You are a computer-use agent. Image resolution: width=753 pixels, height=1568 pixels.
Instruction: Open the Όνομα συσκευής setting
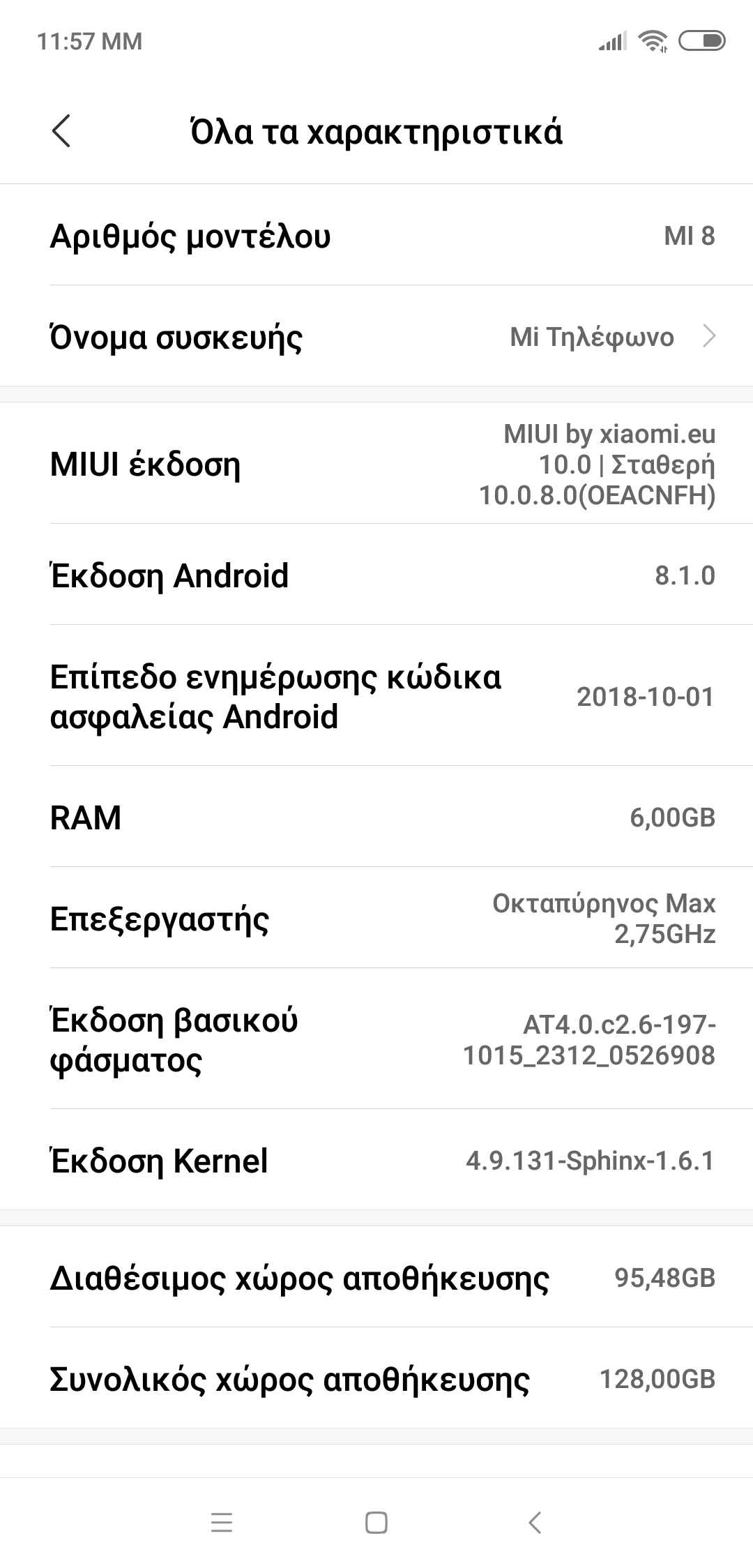(x=376, y=337)
